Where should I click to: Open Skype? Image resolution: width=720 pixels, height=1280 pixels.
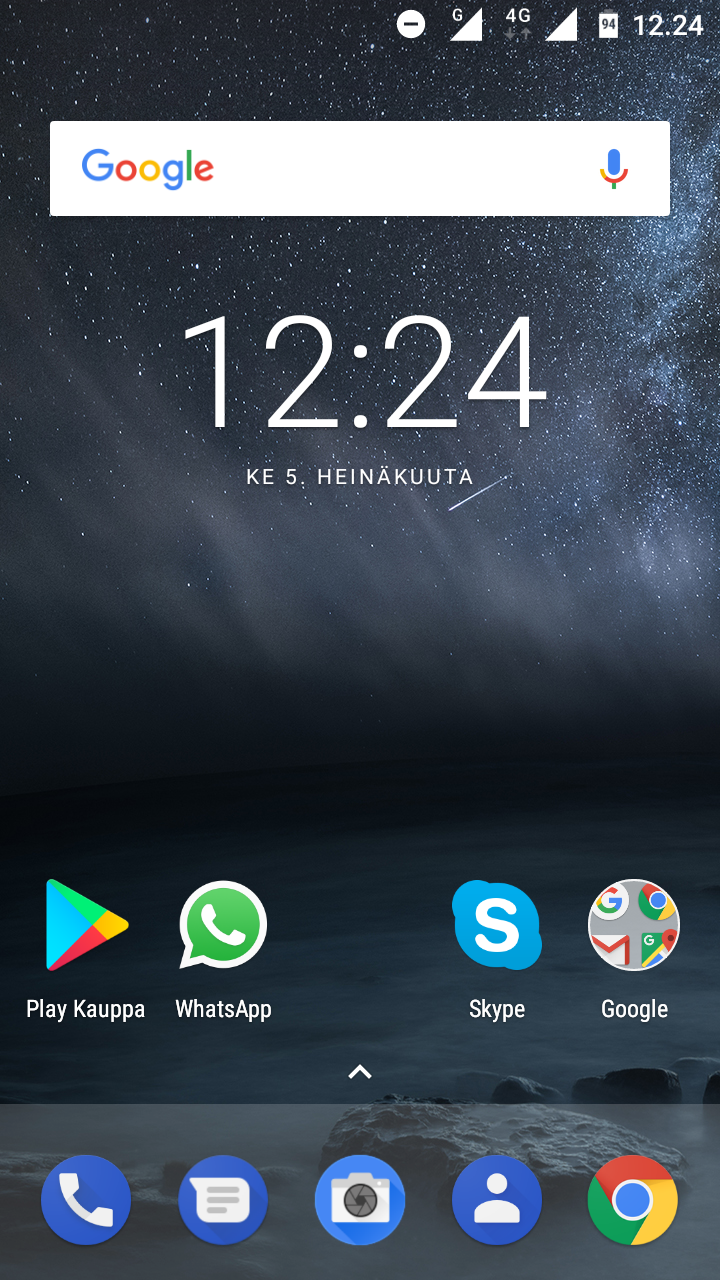coord(497,948)
